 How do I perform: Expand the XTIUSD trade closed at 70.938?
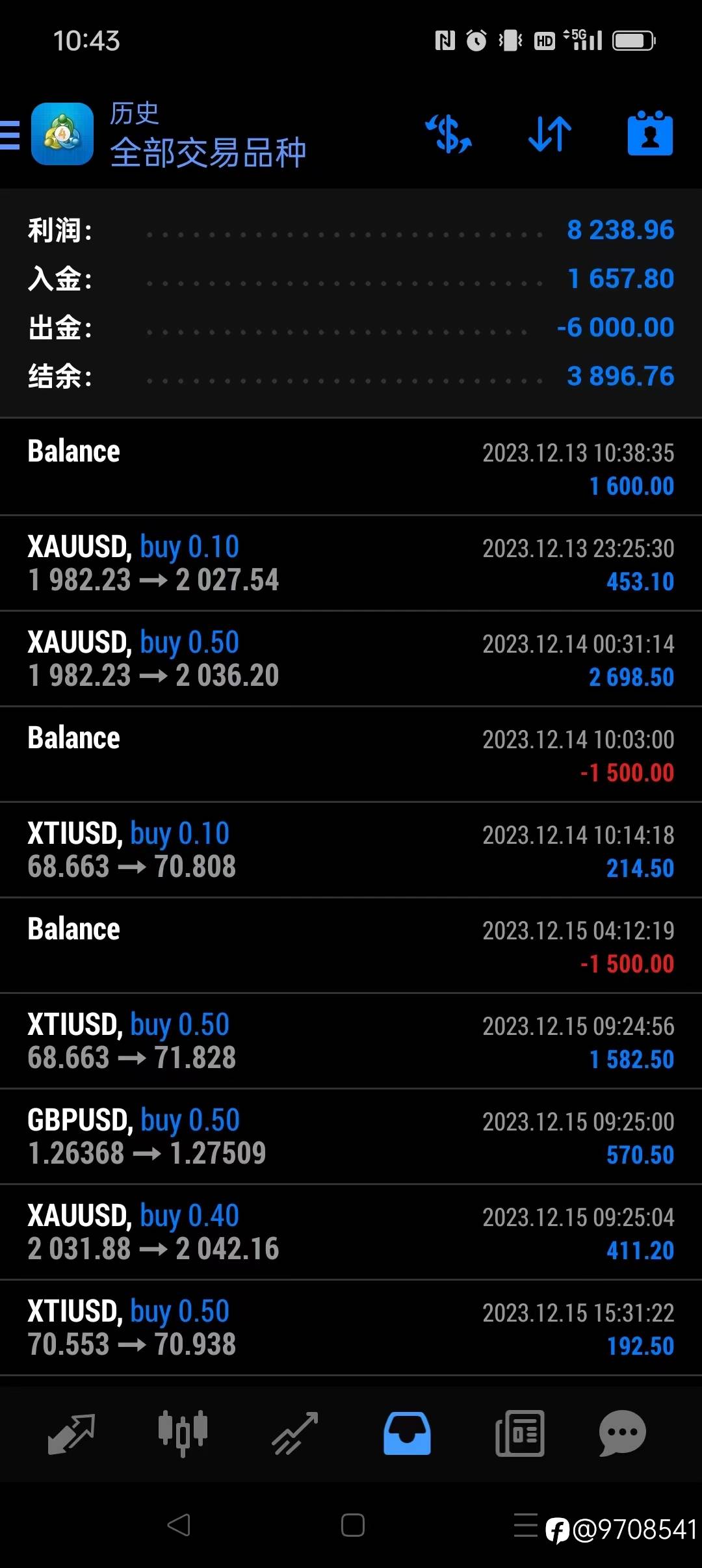pyautogui.click(x=351, y=1328)
